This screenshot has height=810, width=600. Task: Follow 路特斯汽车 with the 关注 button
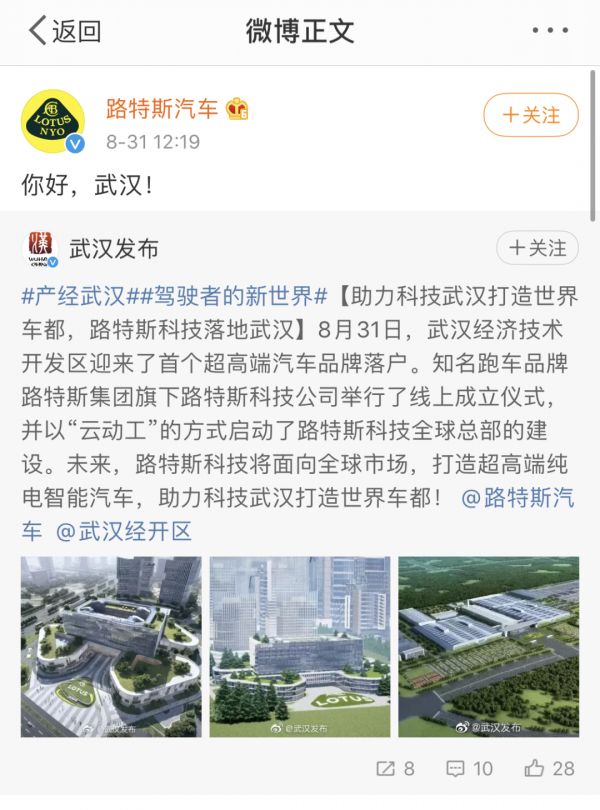click(530, 115)
